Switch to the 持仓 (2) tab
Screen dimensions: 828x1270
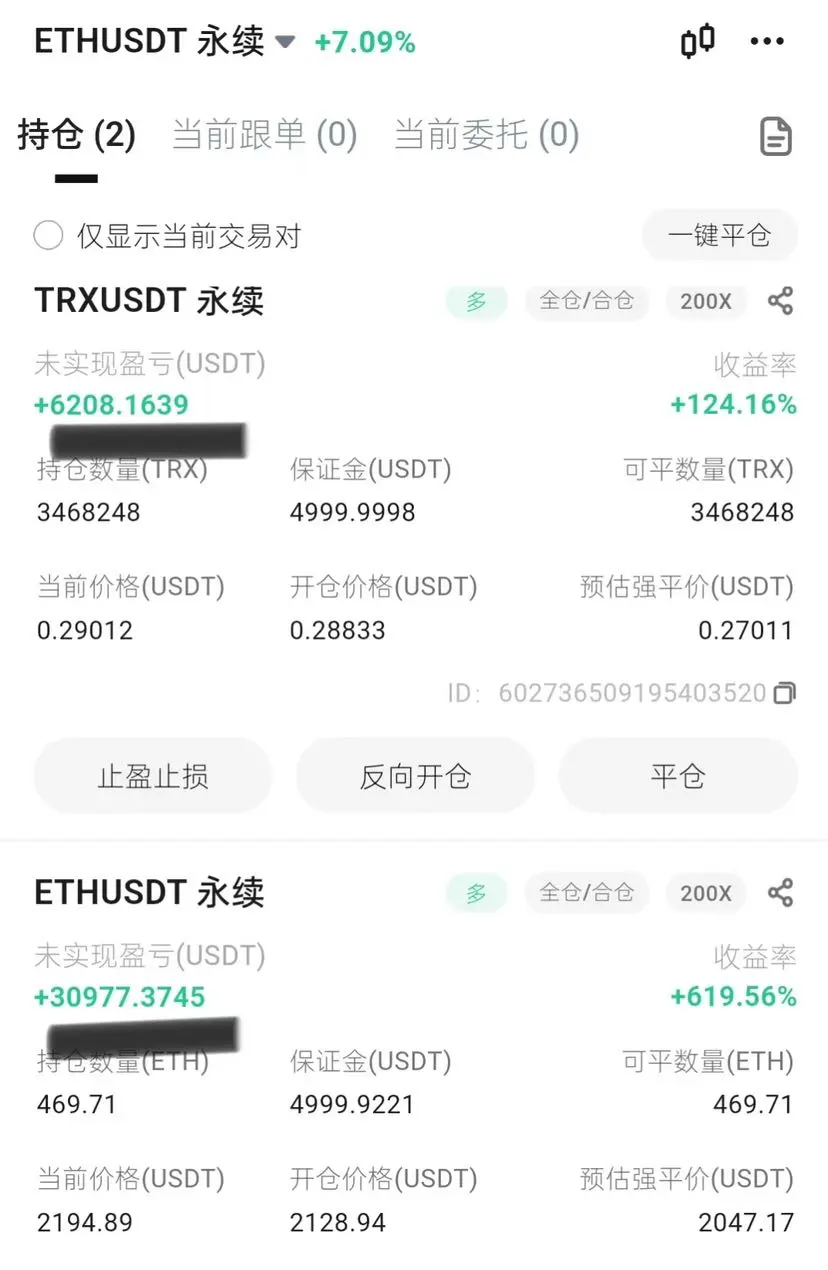coord(76,135)
